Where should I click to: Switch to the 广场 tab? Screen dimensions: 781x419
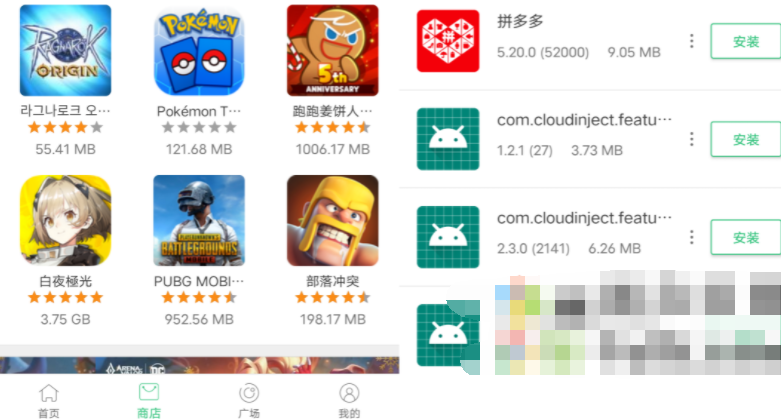(249, 399)
